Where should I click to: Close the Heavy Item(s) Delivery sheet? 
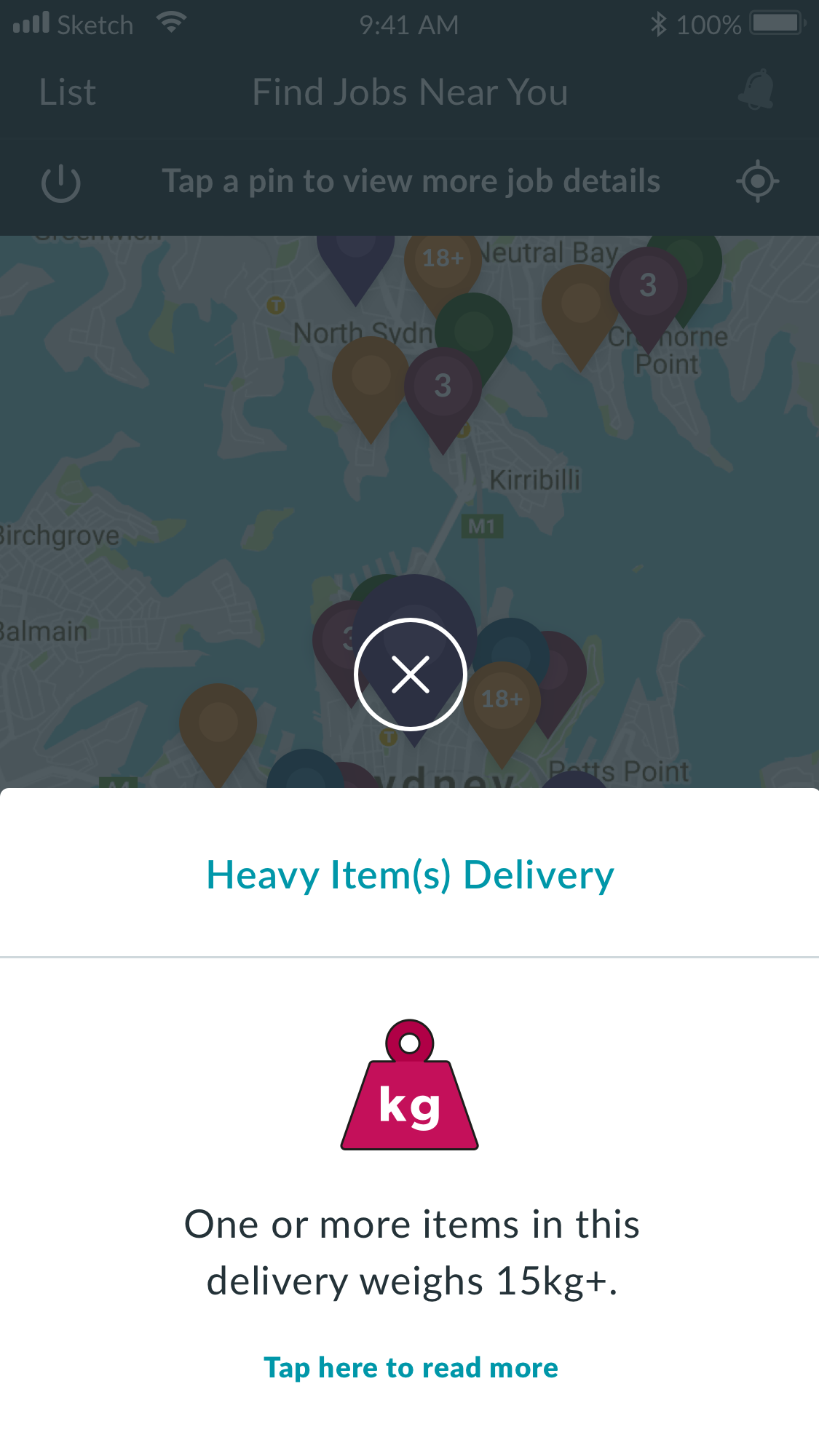(x=411, y=675)
